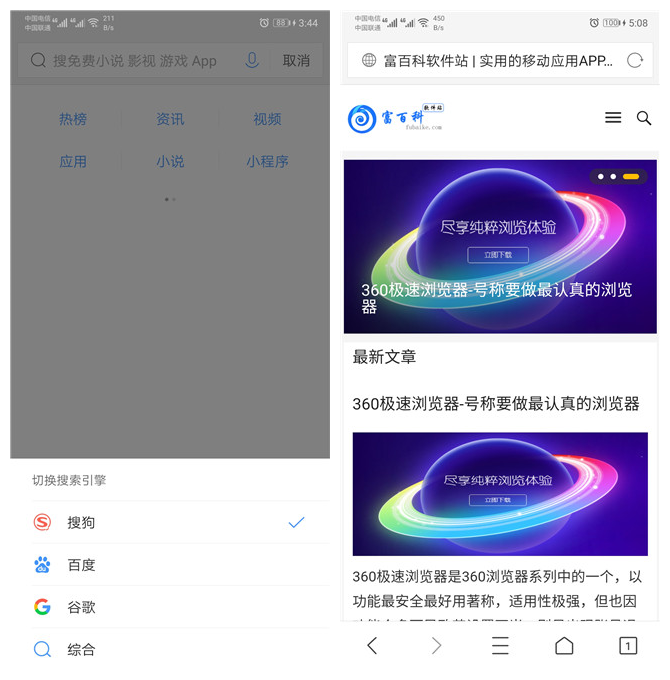The width and height of the screenshot is (670, 680).
Task: Open the 360极速浏览器 banner slide
Action: point(500,246)
